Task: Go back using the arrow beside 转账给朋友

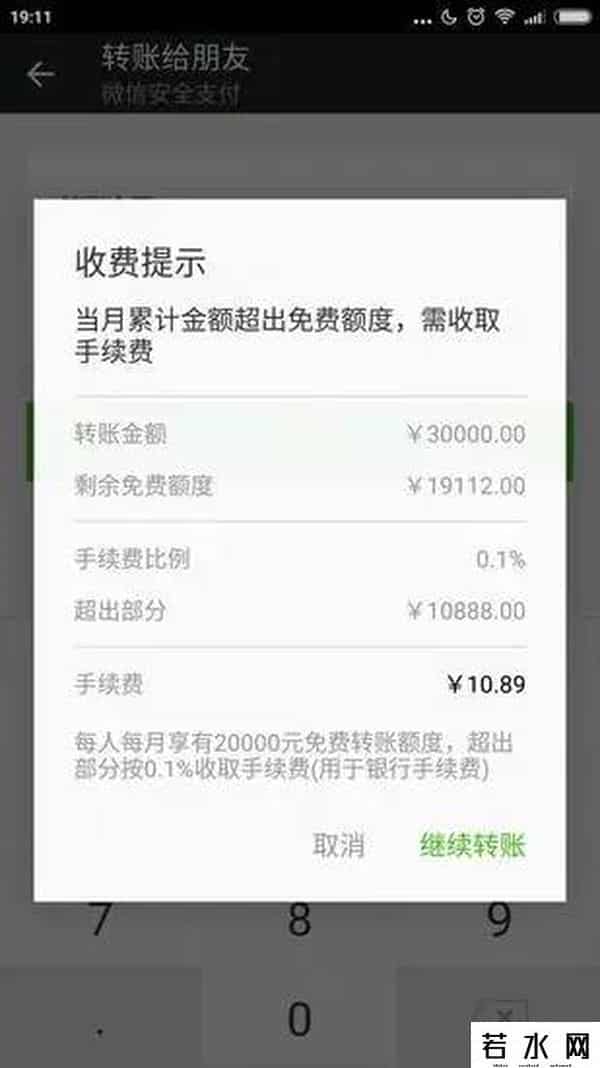Action: [41, 74]
